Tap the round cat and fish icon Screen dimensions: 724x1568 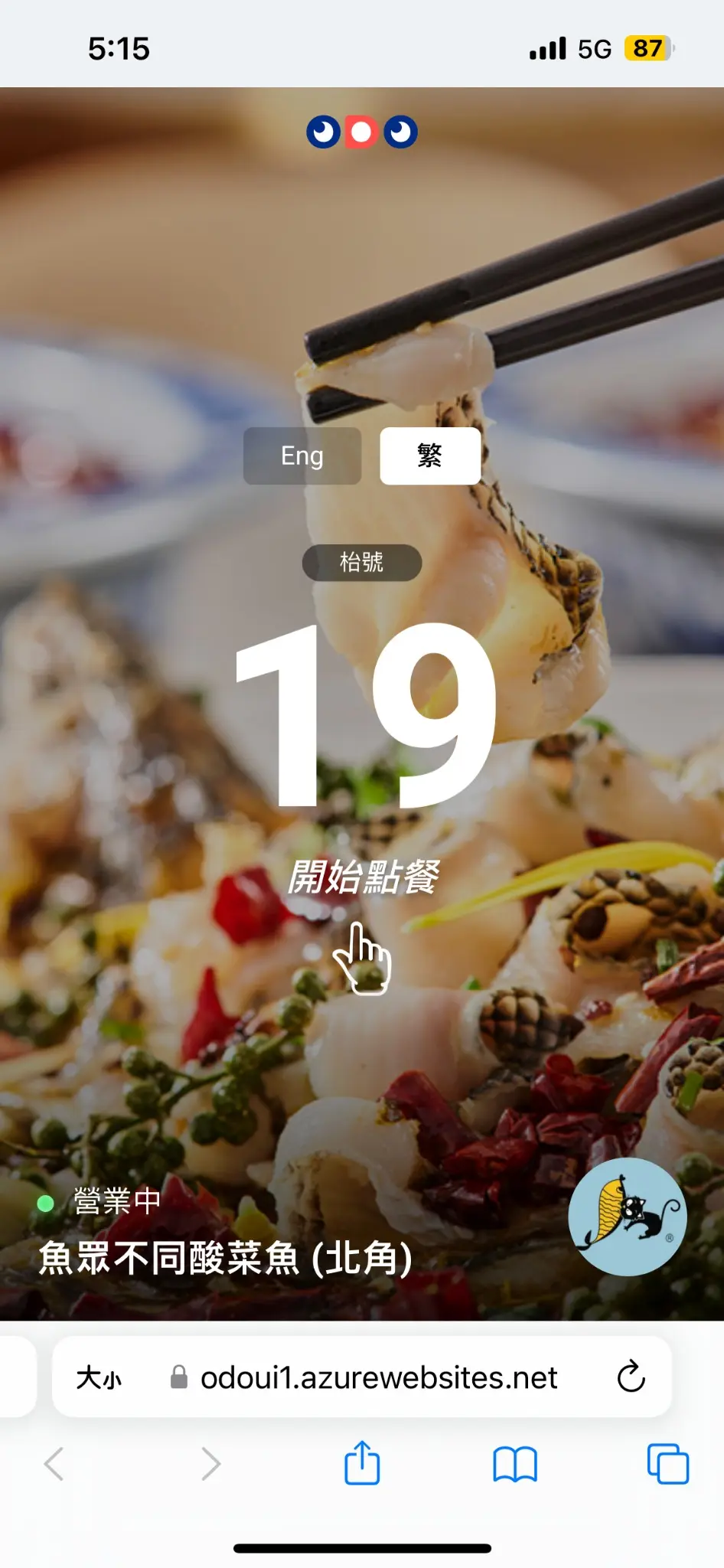[x=627, y=1217]
